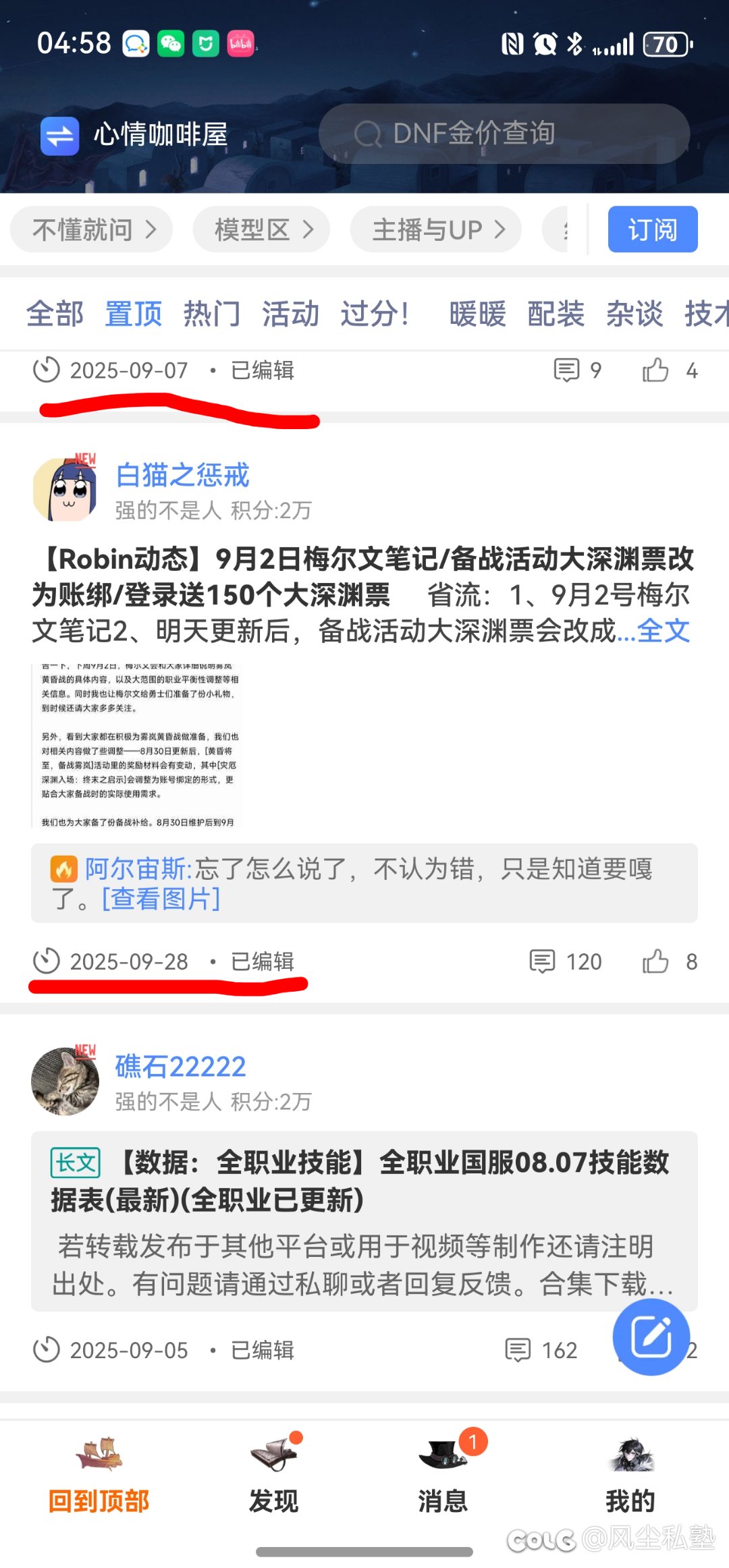Show the 暖暖 category tab

click(477, 314)
